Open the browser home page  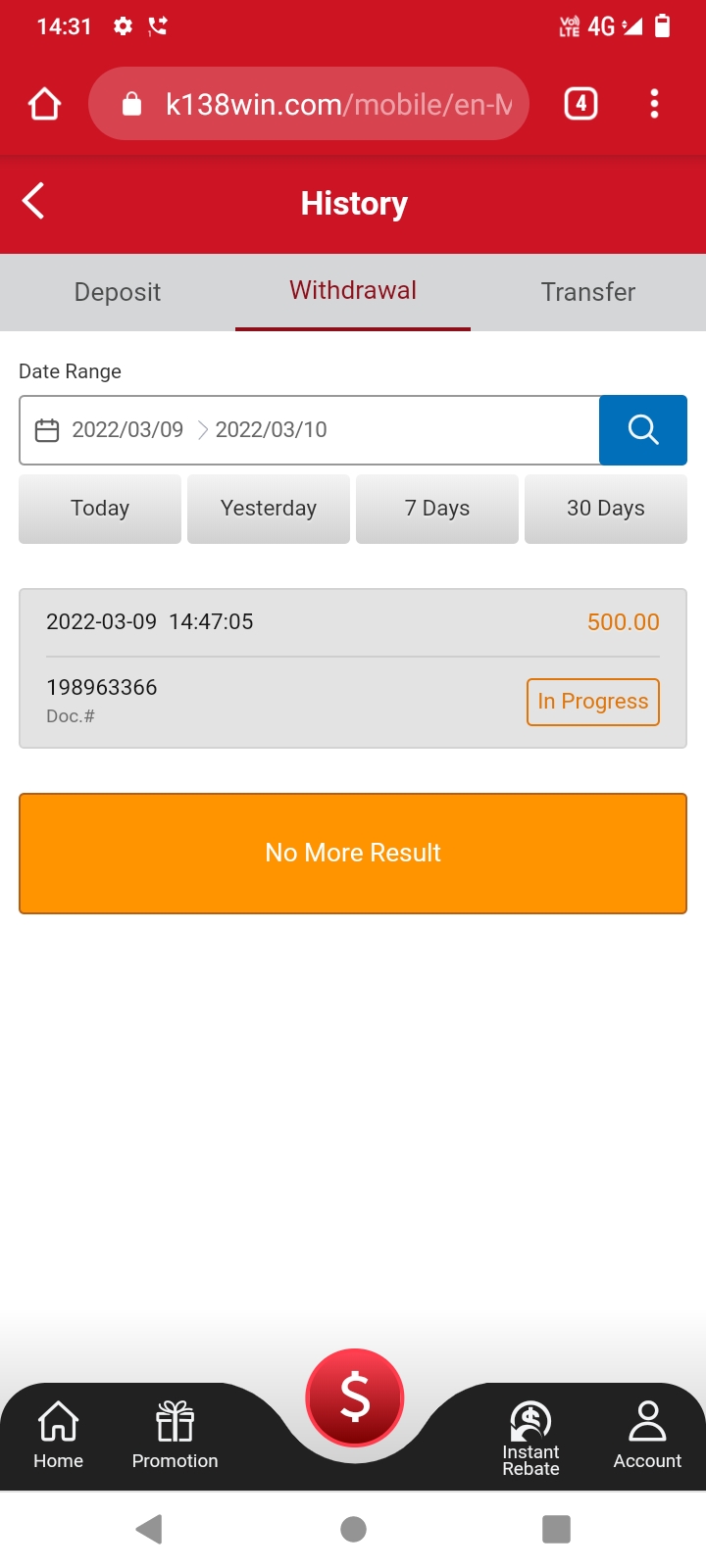tap(45, 104)
